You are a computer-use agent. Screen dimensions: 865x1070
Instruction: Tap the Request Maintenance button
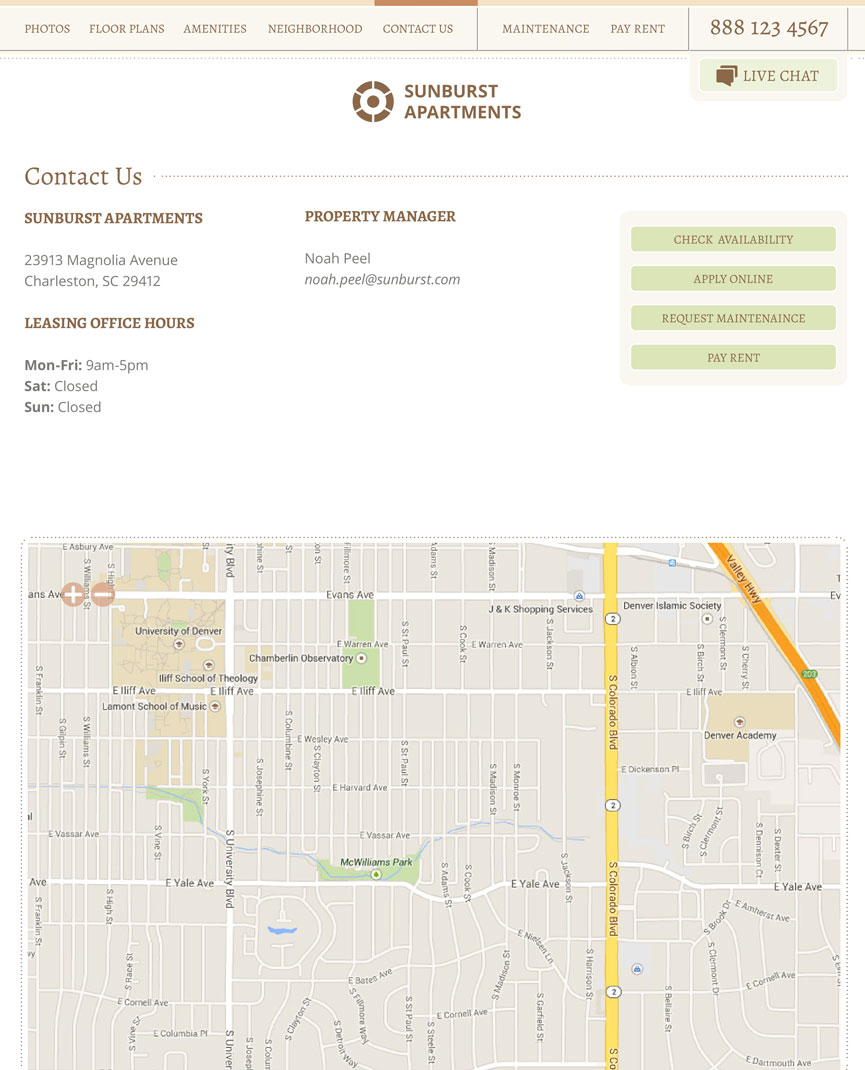pos(733,318)
